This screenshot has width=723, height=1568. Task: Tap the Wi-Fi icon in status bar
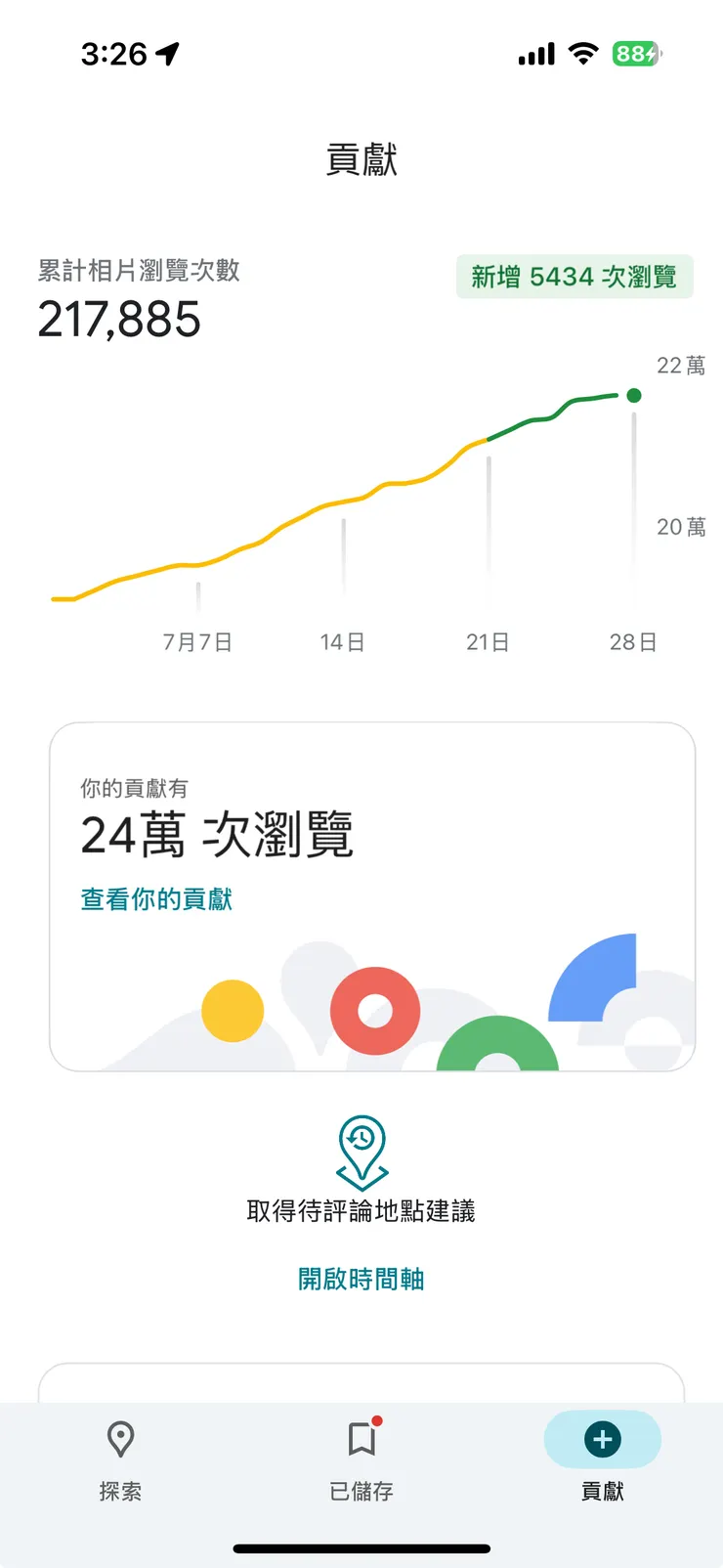tap(582, 54)
